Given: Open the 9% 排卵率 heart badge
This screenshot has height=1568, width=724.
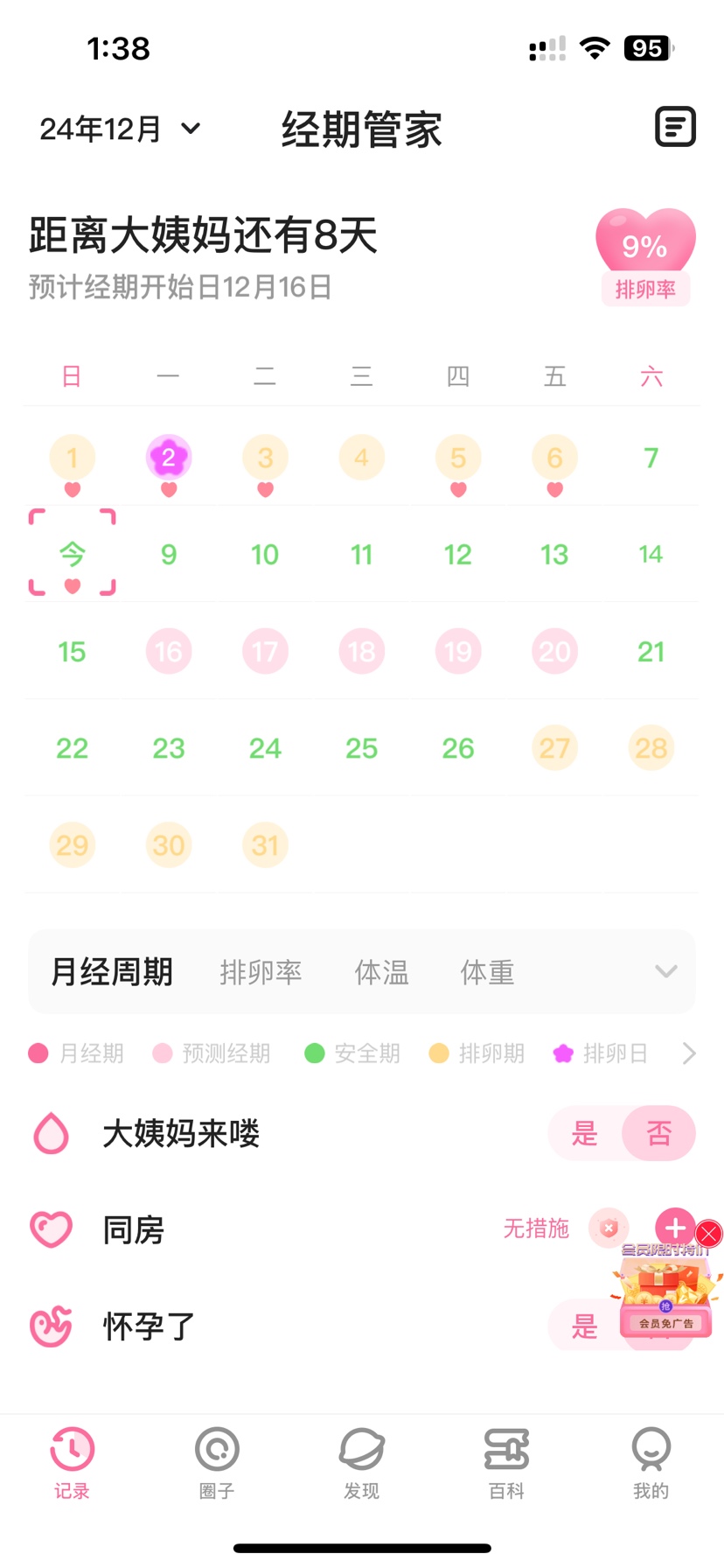Looking at the screenshot, I should [645, 255].
